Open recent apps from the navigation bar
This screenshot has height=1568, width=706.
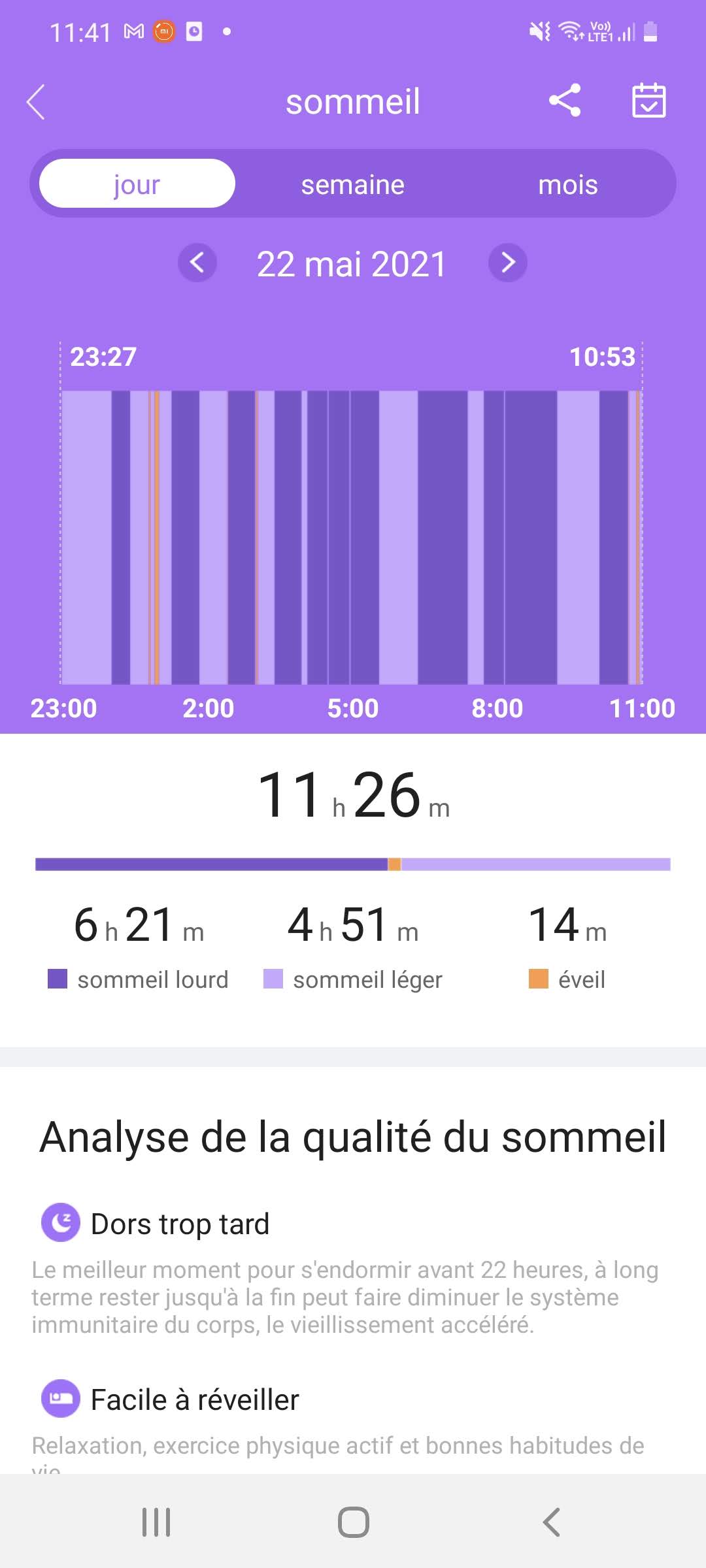[x=157, y=1522]
